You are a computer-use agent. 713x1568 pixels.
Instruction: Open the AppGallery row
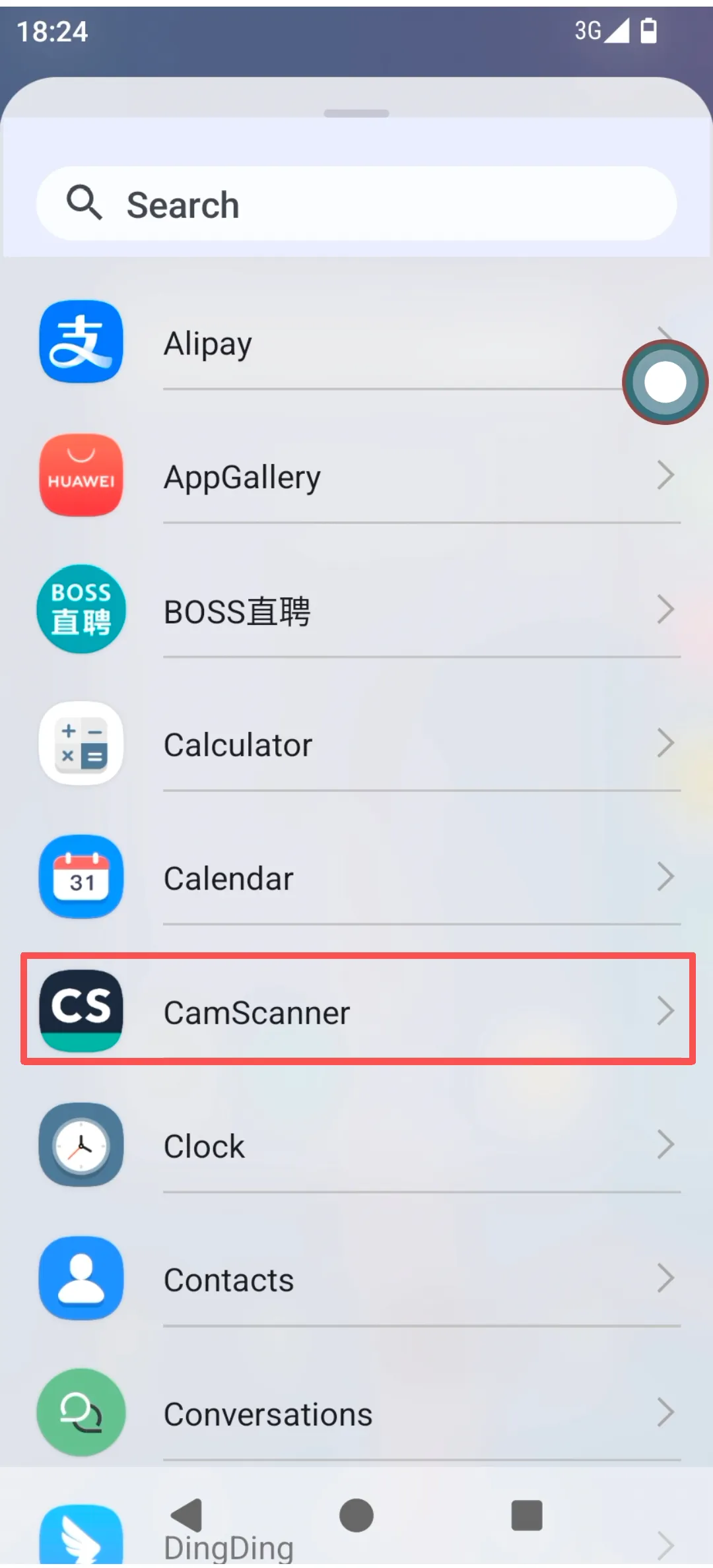pos(356,476)
